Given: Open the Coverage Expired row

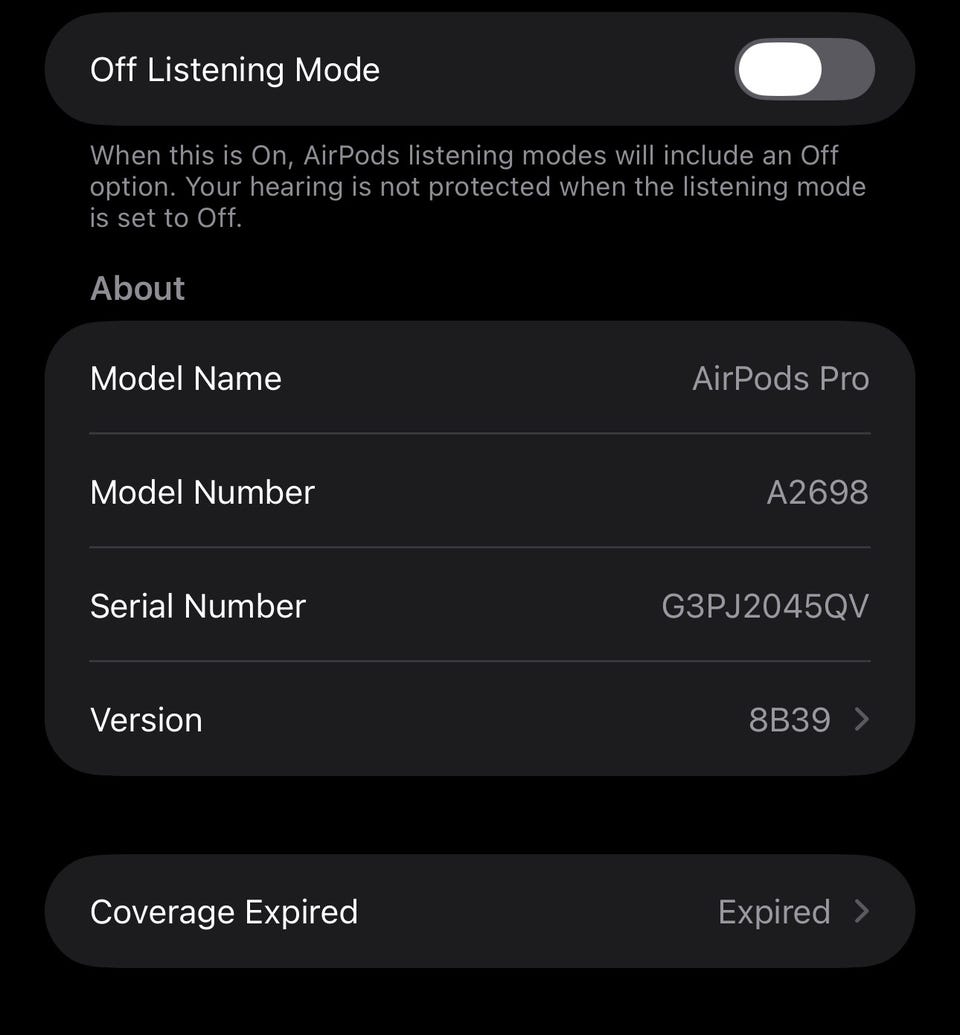Looking at the screenshot, I should 480,911.
